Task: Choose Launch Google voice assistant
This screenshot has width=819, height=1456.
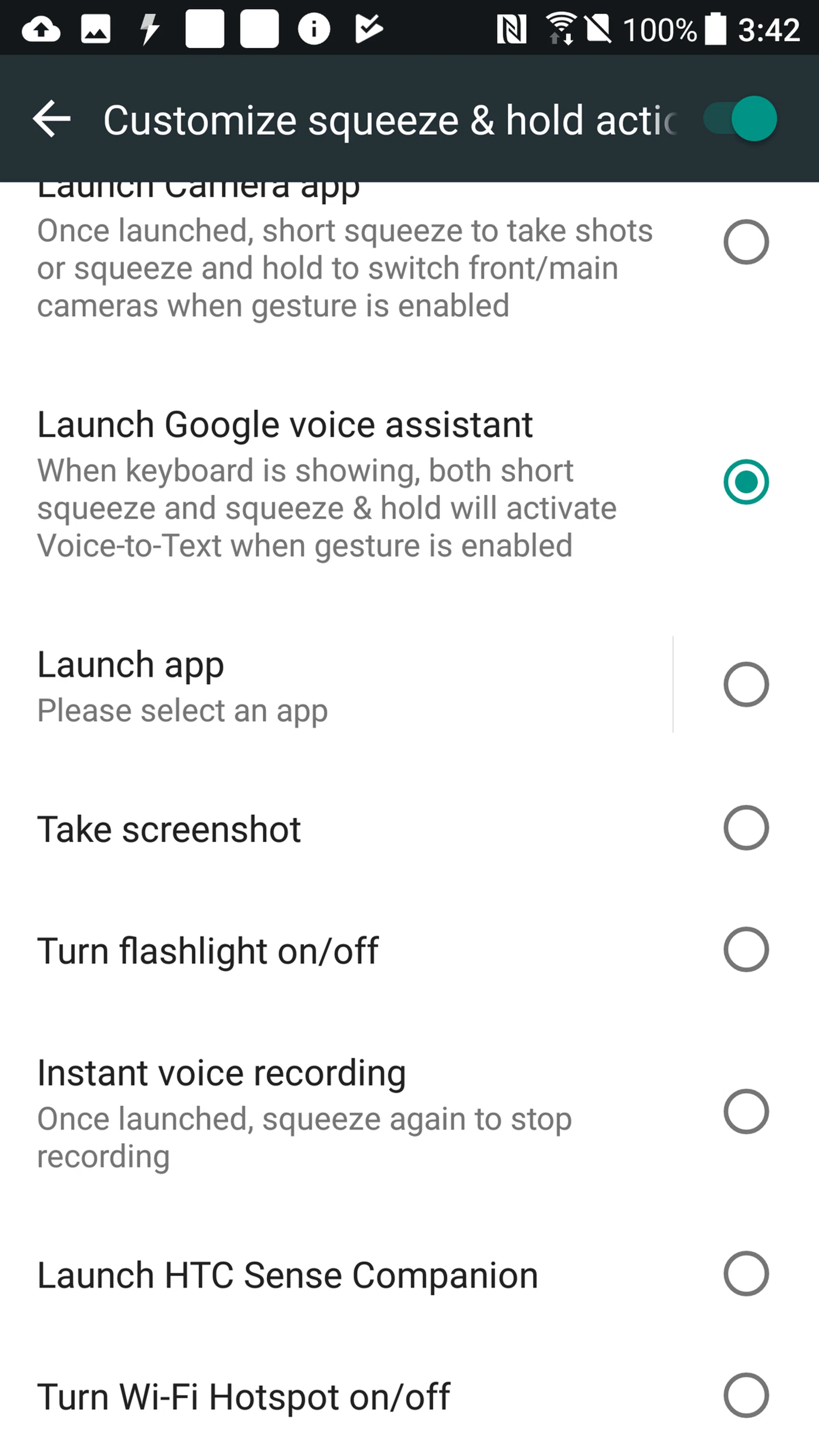Action: click(746, 482)
